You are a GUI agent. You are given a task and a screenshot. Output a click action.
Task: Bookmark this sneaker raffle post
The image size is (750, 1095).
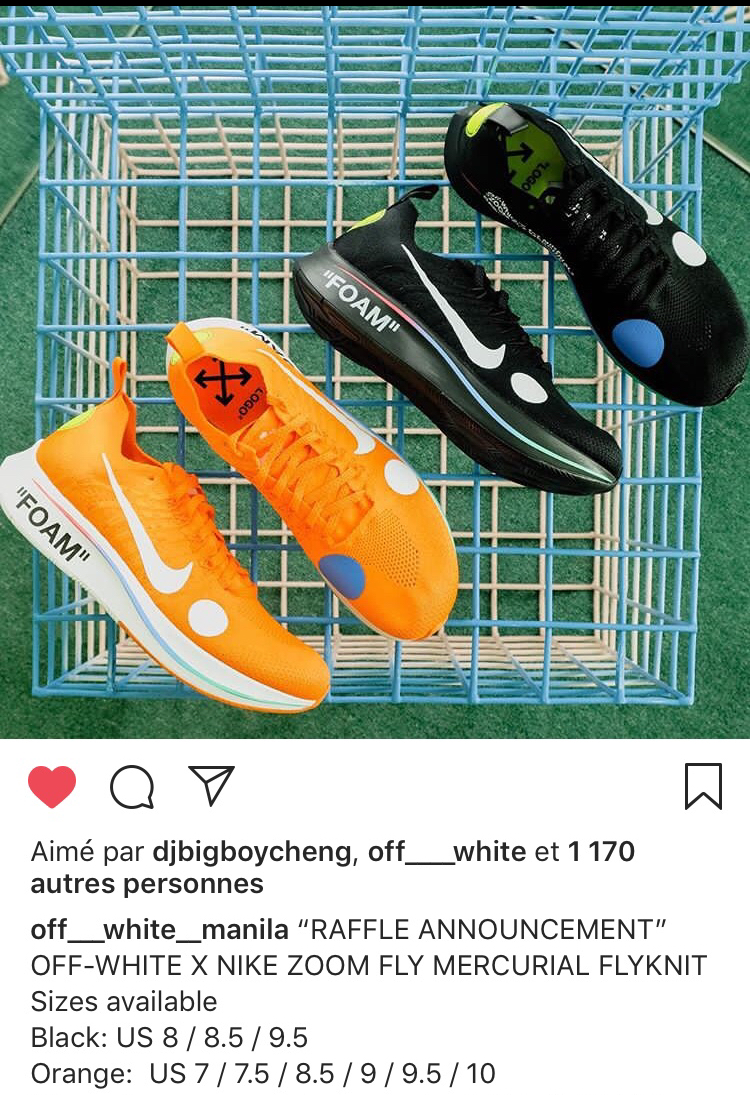[703, 786]
